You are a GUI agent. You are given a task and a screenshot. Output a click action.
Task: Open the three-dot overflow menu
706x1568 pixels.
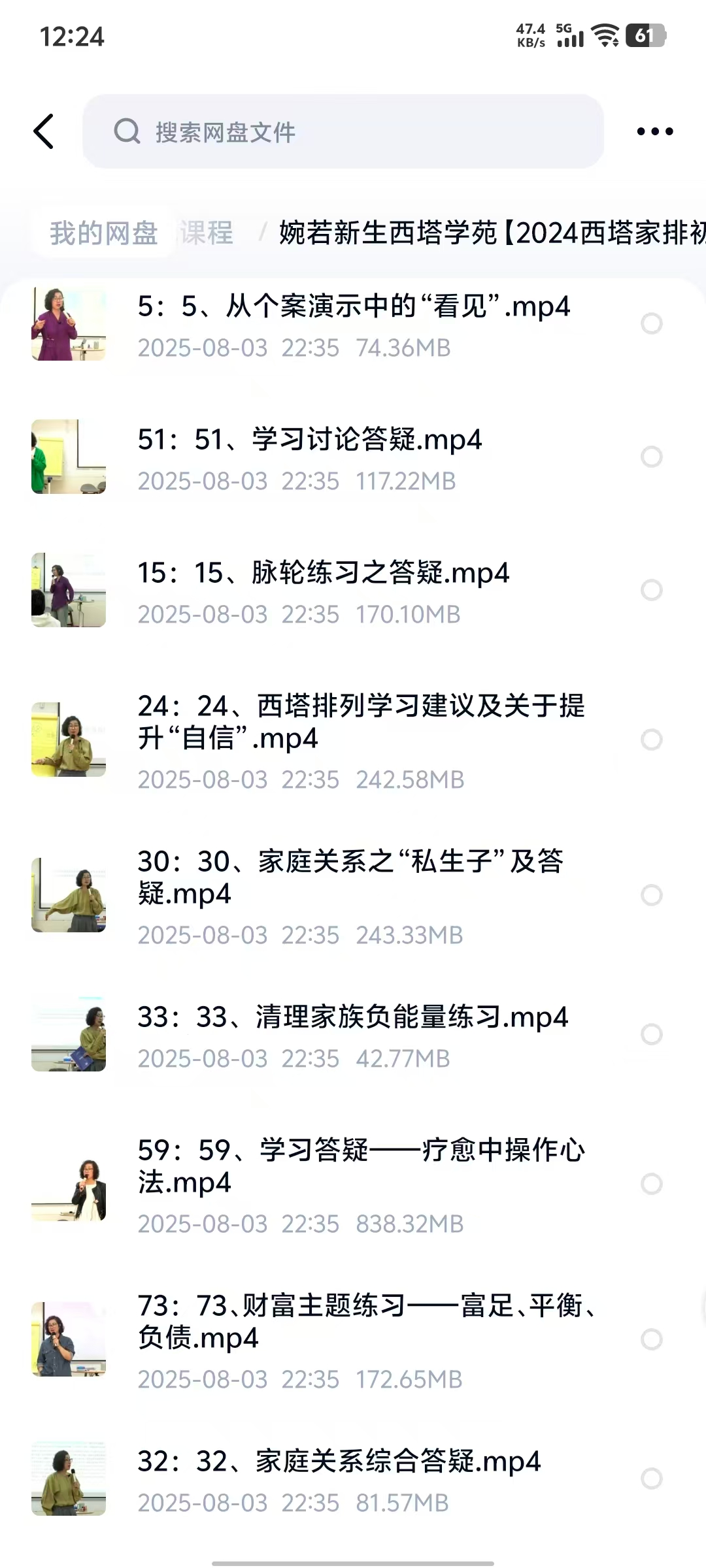coord(654,131)
